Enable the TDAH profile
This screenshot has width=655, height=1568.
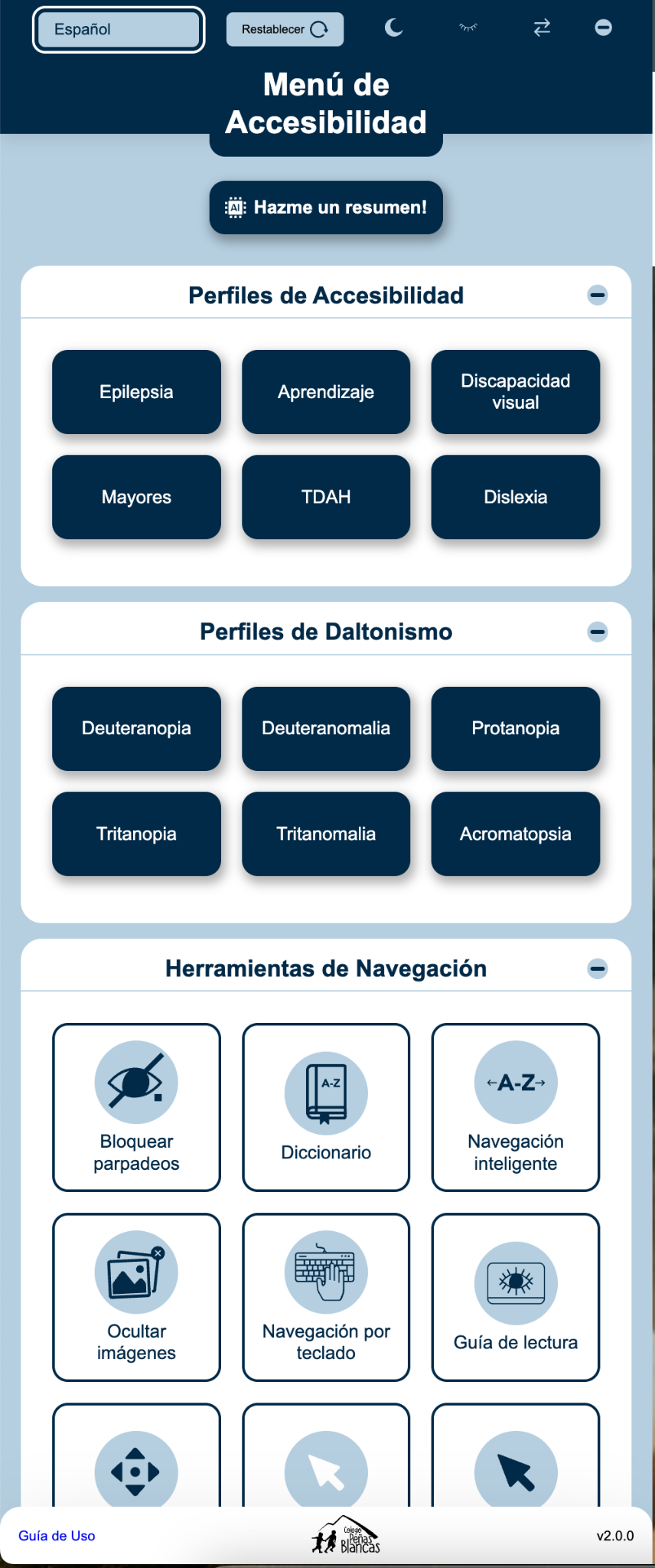pos(325,497)
